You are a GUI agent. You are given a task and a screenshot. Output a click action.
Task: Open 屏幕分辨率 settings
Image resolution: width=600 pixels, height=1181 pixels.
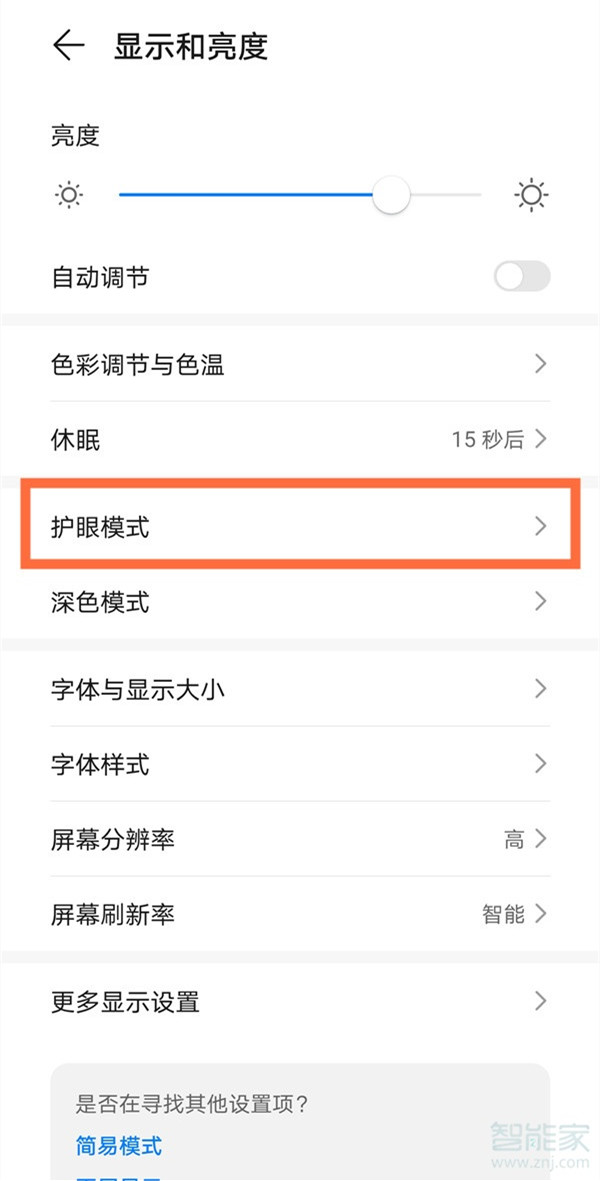tap(300, 839)
